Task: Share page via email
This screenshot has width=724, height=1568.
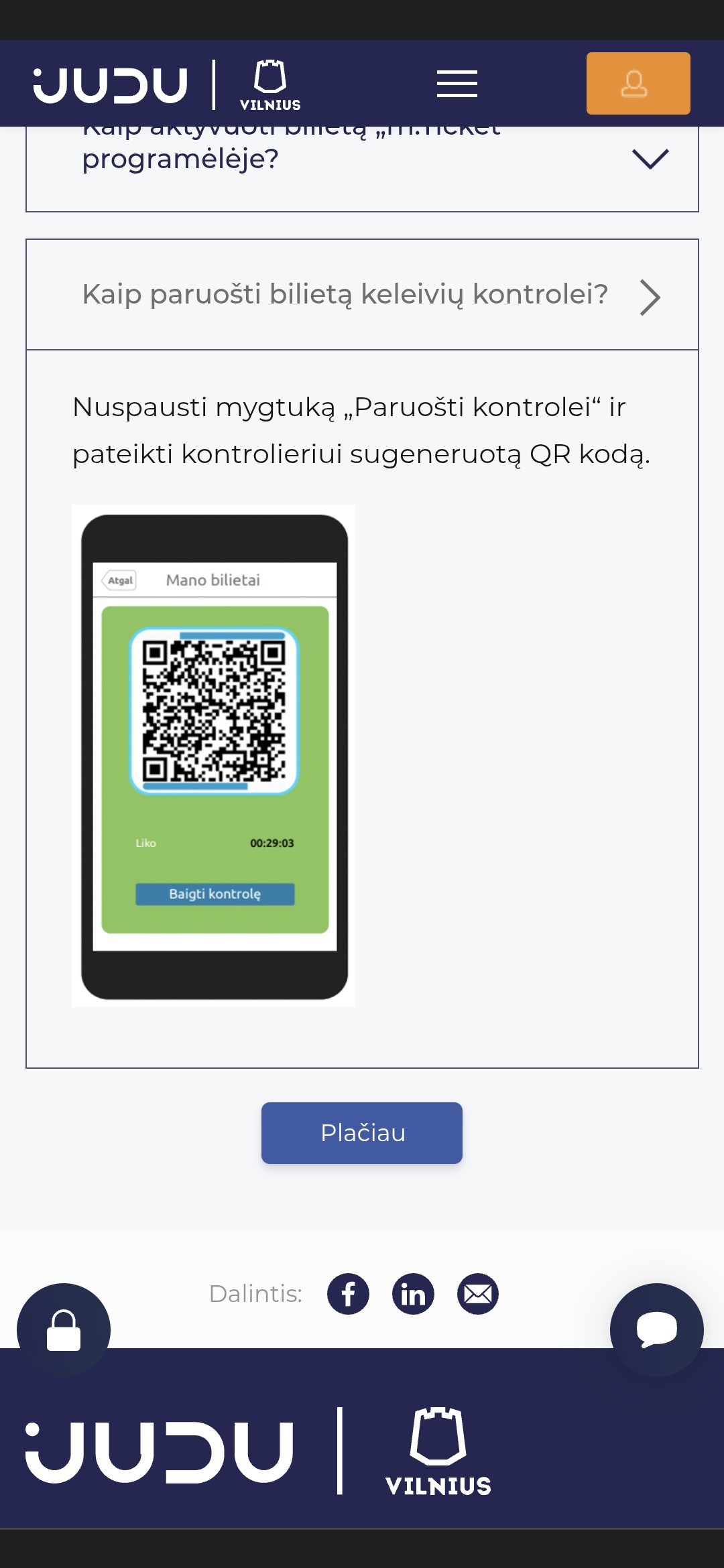Action: (x=478, y=1294)
